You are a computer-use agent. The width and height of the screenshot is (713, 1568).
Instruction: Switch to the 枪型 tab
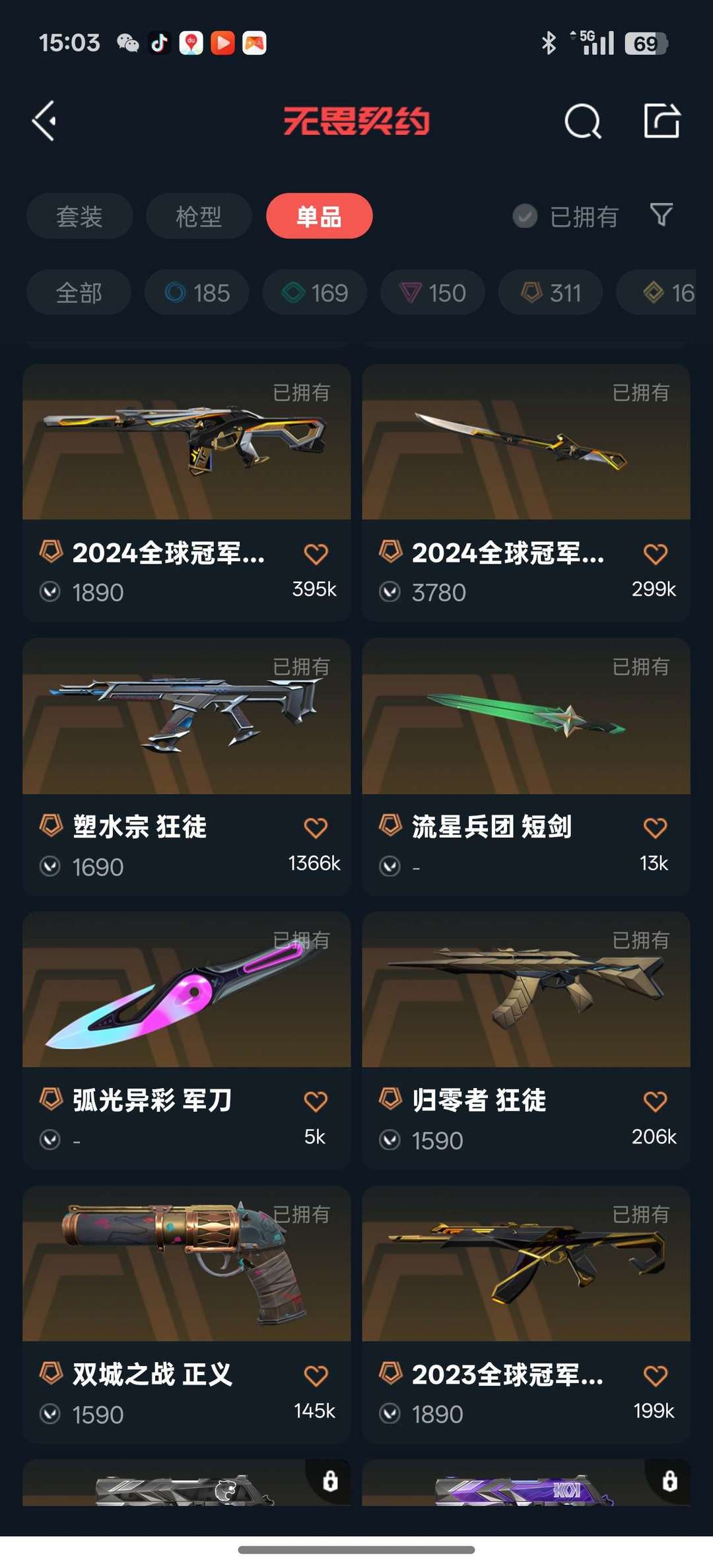click(199, 216)
